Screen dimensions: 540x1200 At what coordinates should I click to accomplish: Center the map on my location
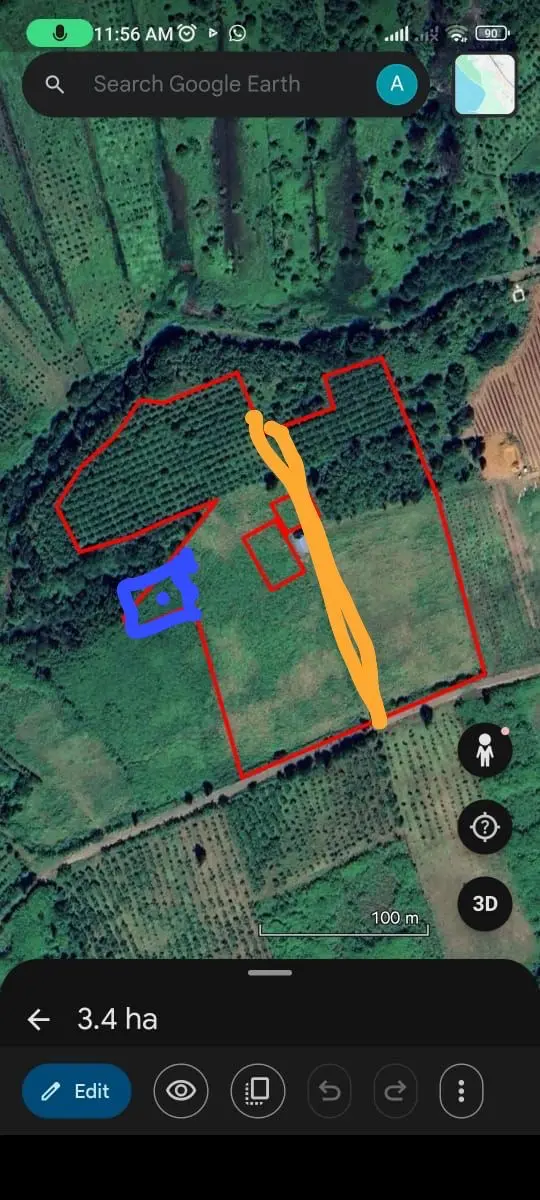click(485, 827)
